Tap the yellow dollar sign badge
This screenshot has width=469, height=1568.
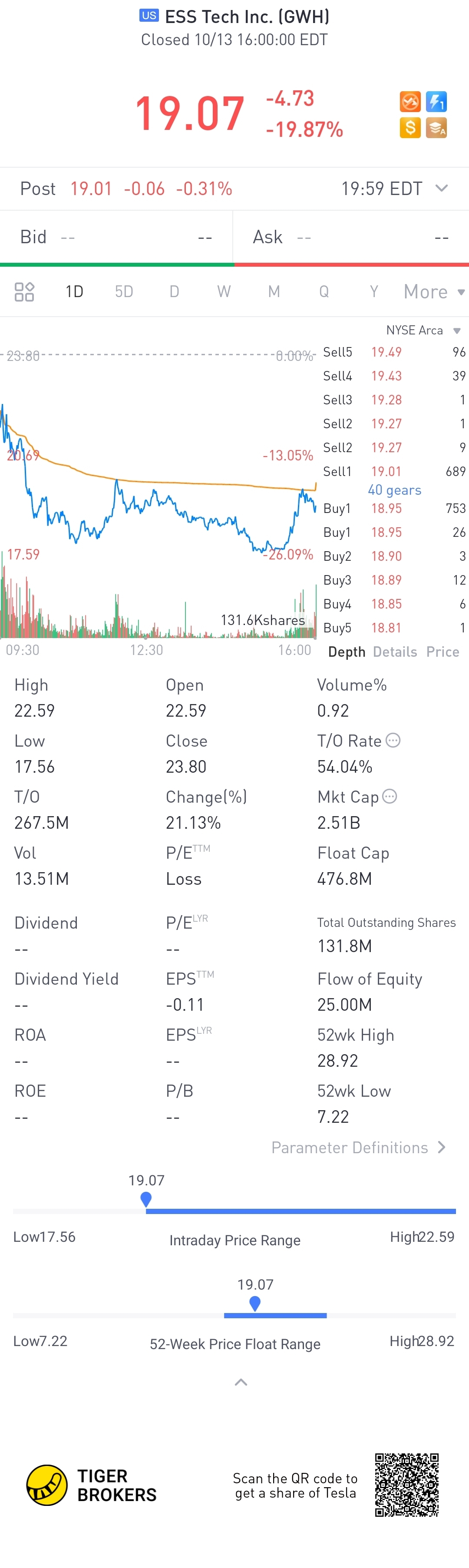point(410,128)
